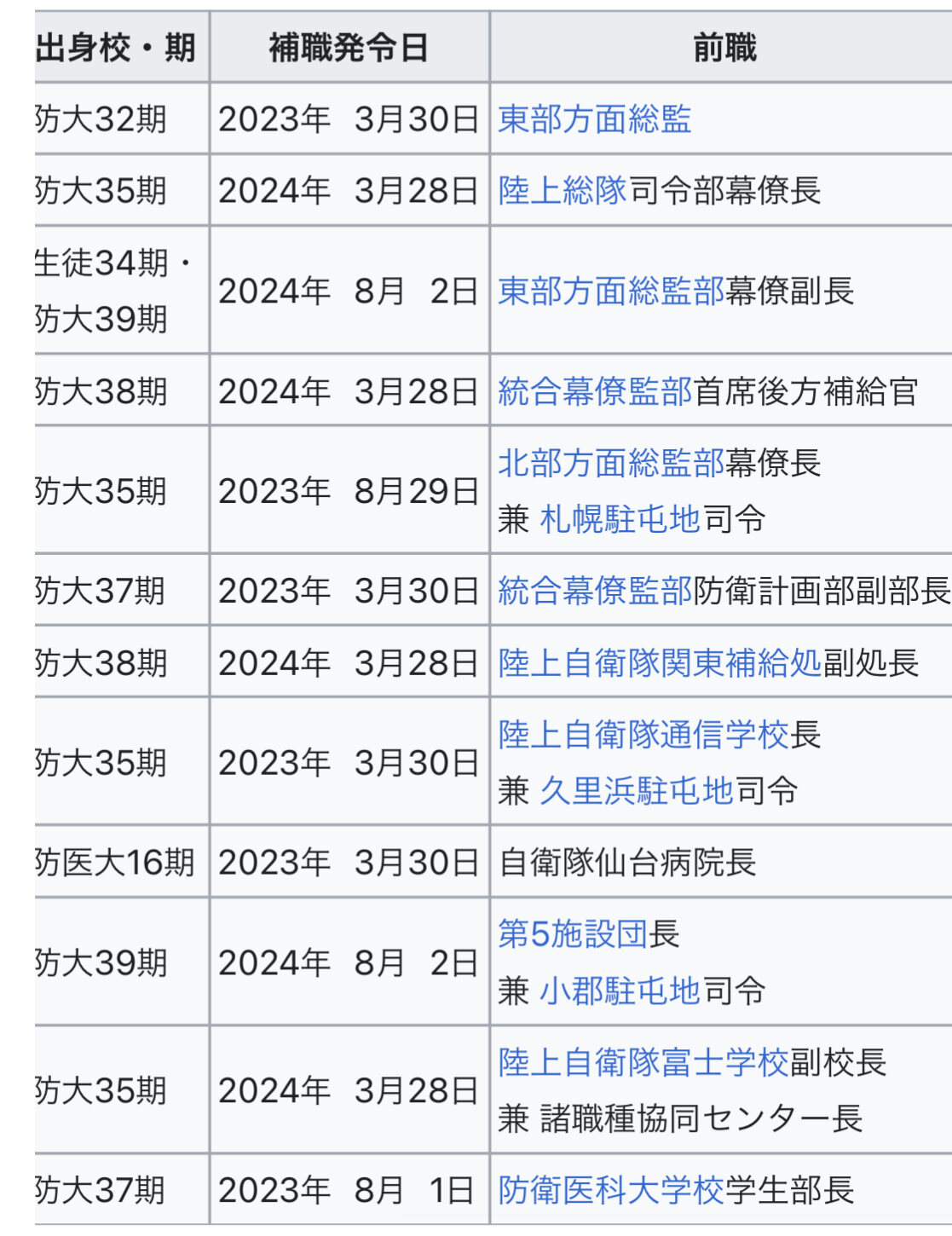Follow the 陸上自衛隊通信学校 link
Screen dimensions: 952x1236
coord(643,734)
